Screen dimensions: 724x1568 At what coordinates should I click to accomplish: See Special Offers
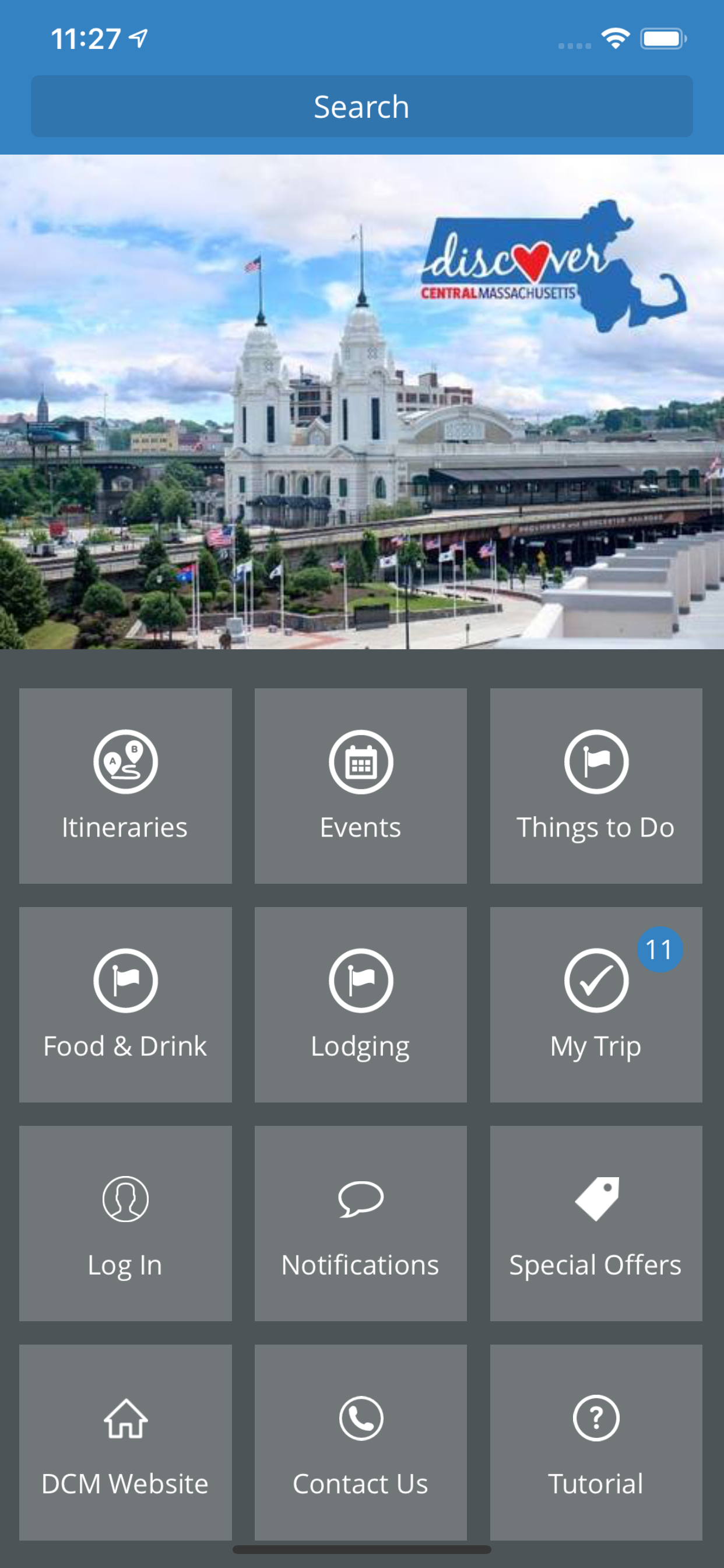[596, 1223]
